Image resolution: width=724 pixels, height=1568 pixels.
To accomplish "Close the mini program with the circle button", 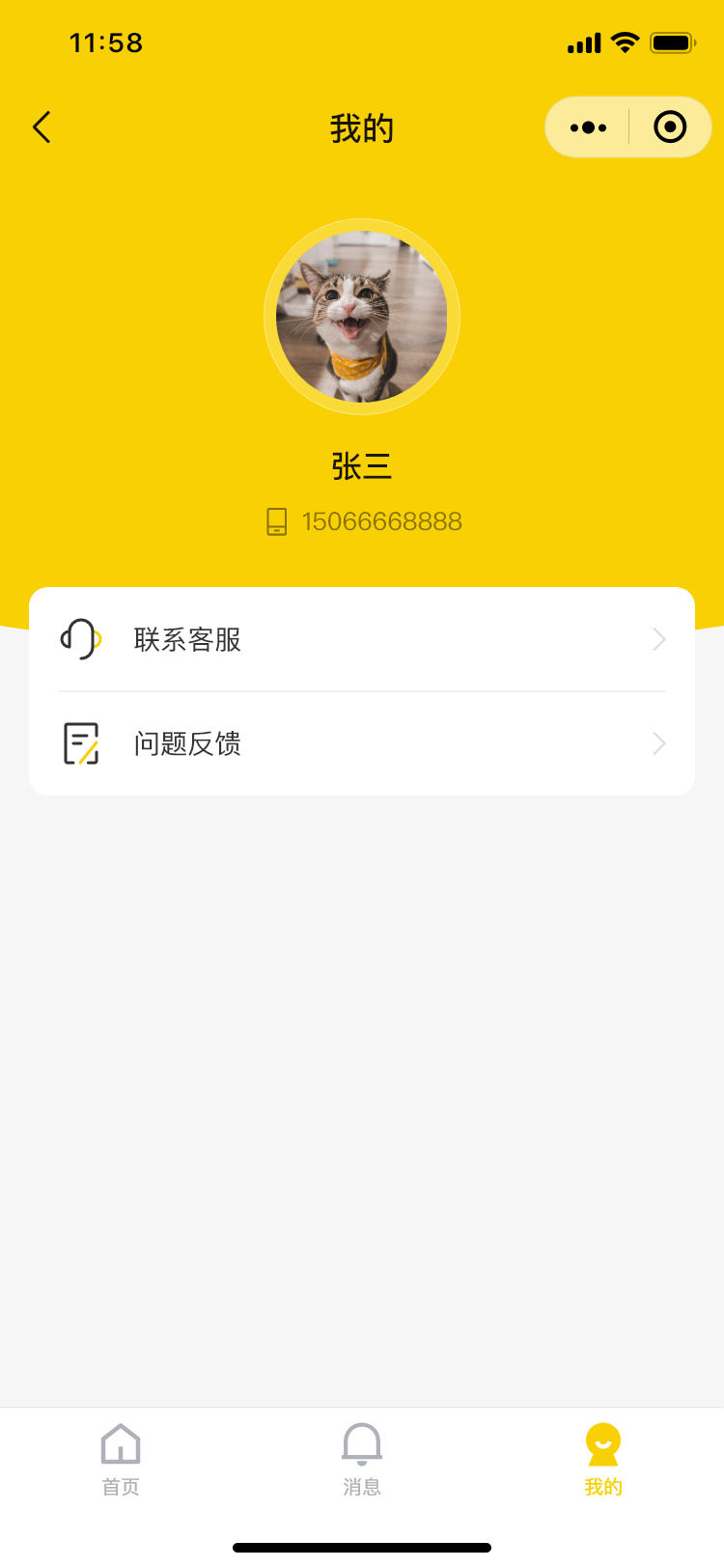I will point(670,127).
